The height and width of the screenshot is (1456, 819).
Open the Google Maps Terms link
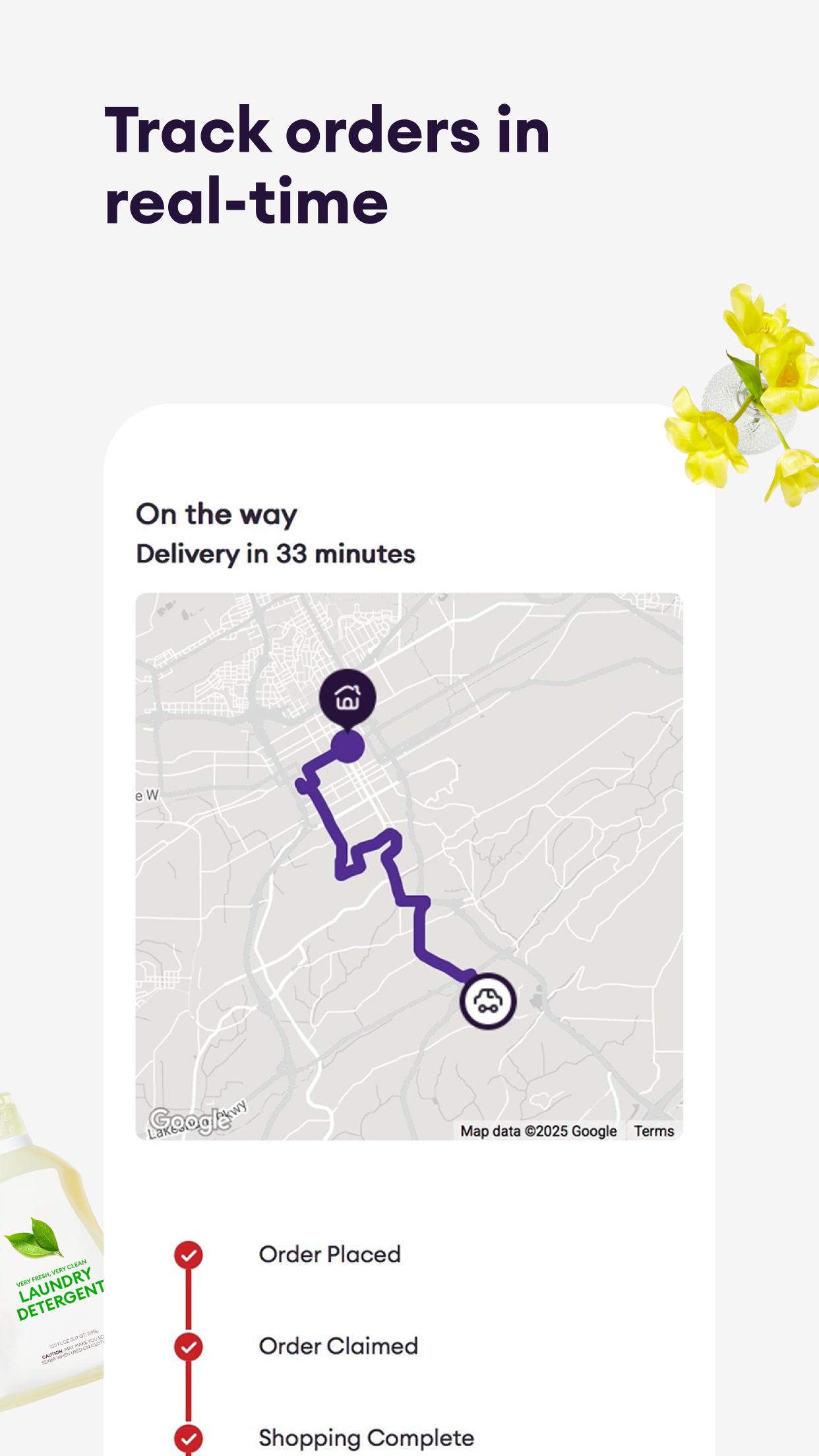click(x=654, y=1131)
